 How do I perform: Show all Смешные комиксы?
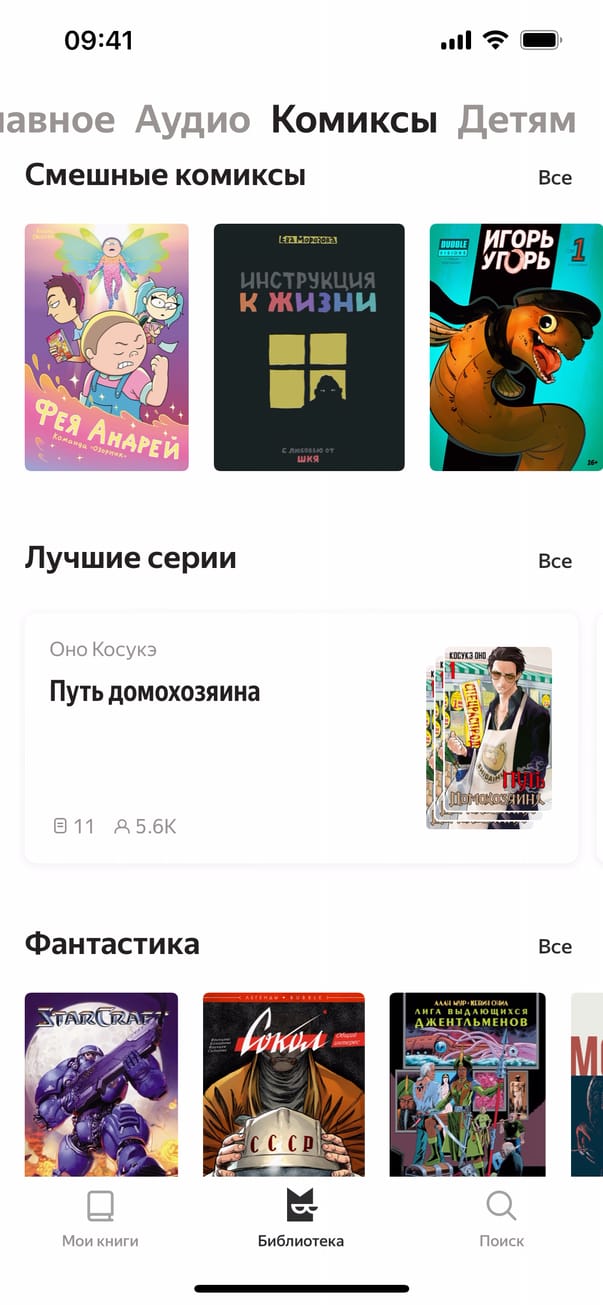(x=554, y=178)
